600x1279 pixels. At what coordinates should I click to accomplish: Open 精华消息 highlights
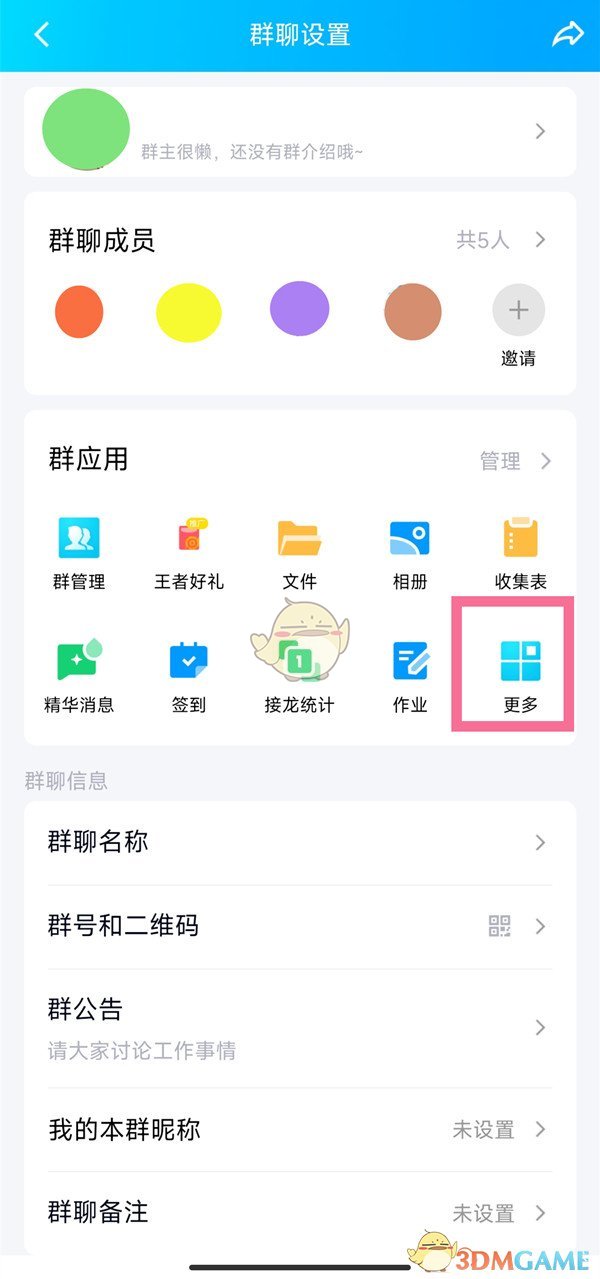(78, 675)
